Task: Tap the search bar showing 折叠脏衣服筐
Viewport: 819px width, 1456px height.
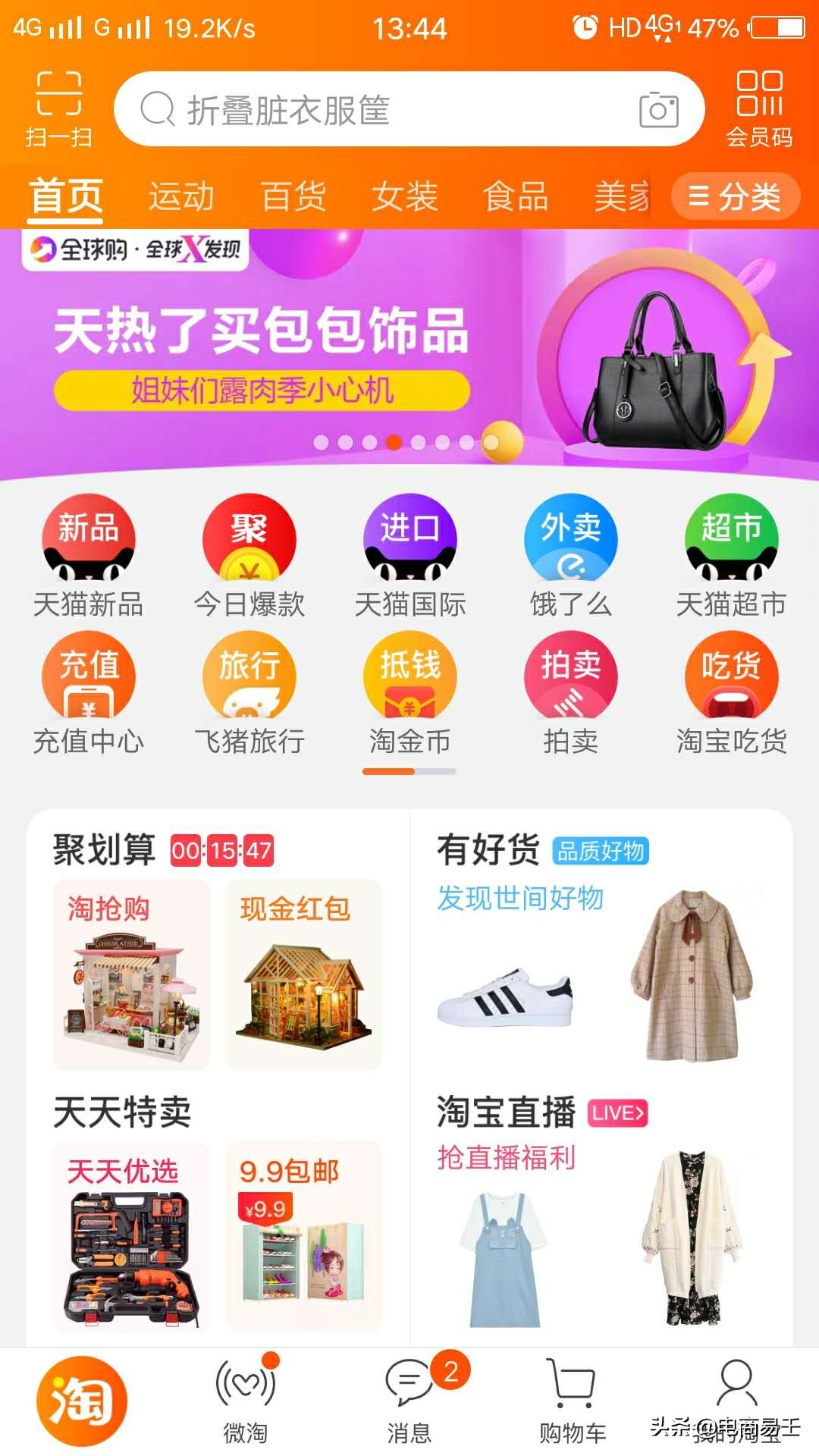Action: 341,110
